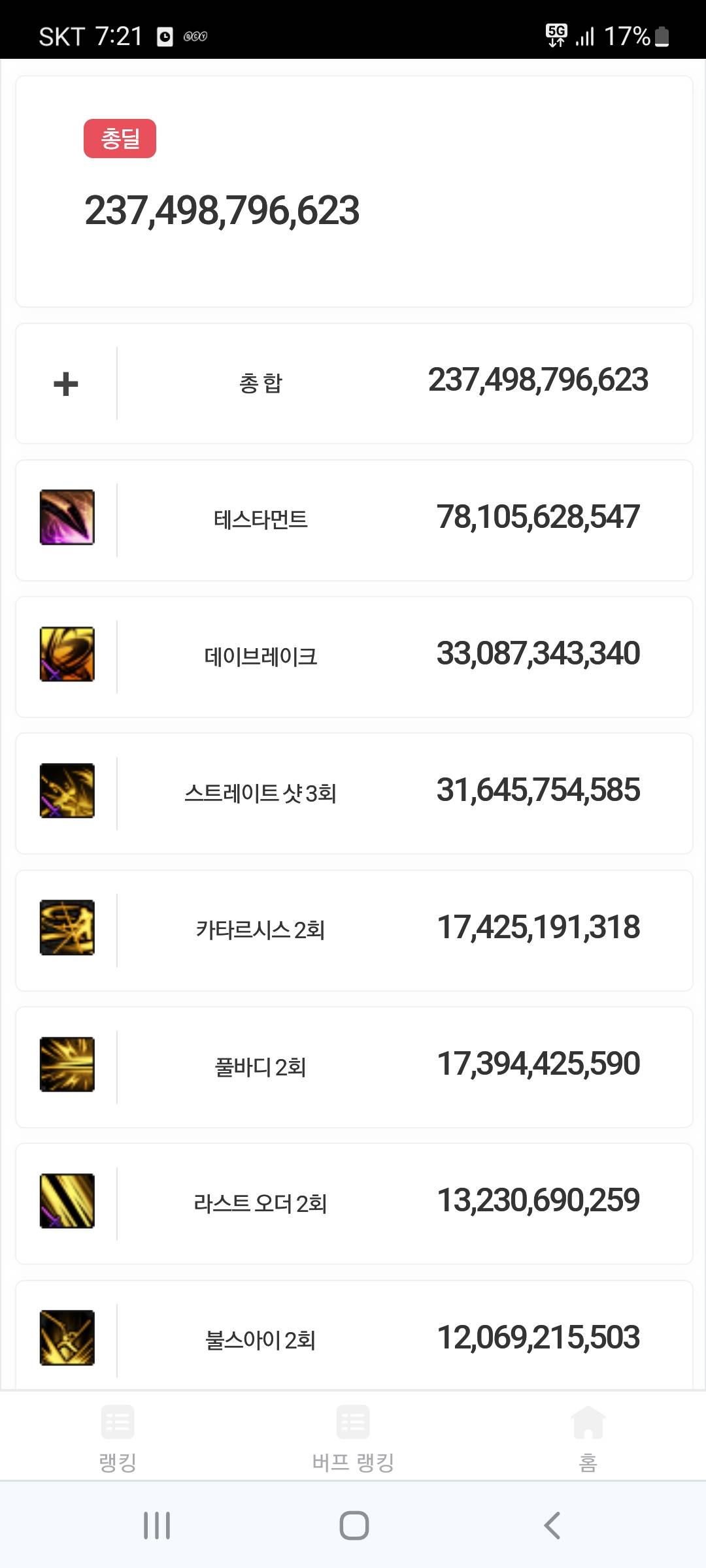Tap the system back button

(x=552, y=1526)
